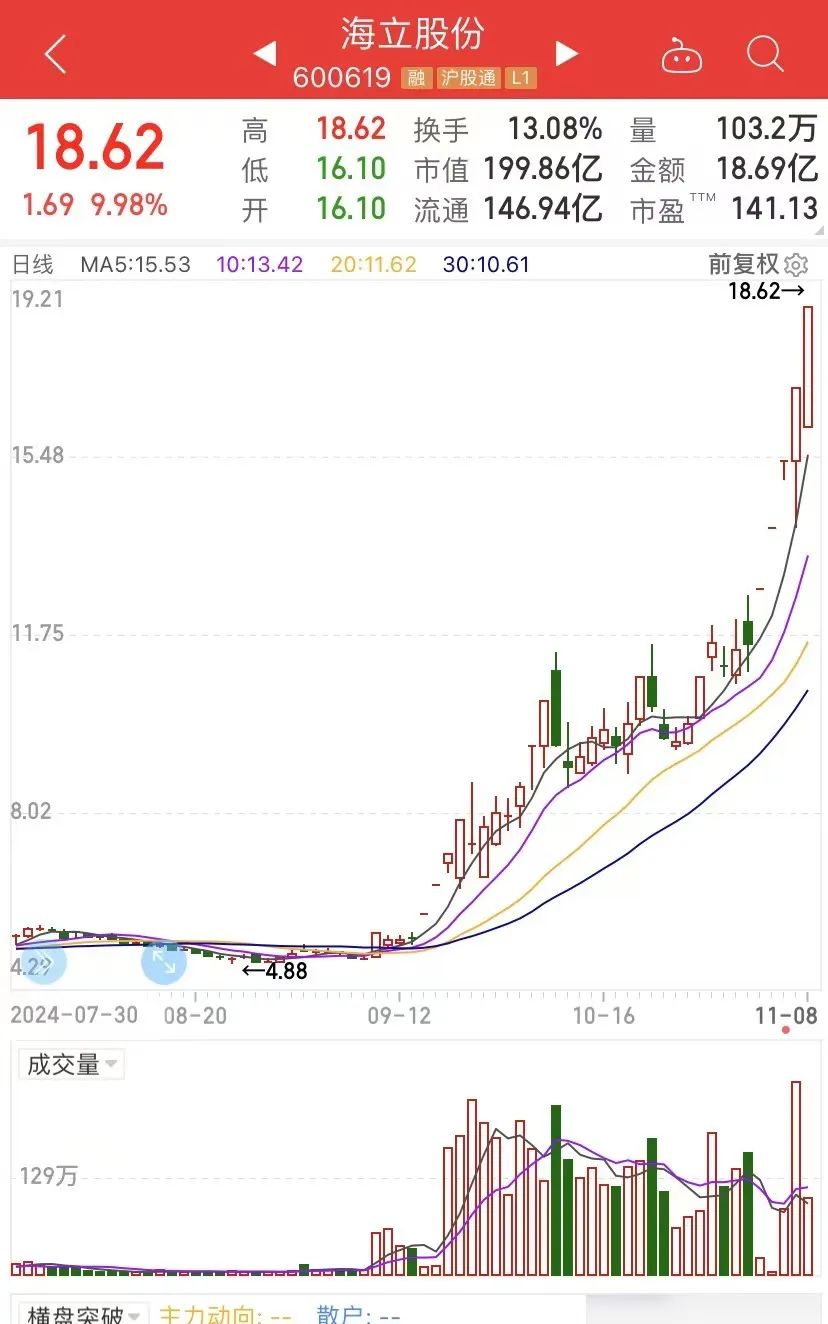Image resolution: width=828 pixels, height=1324 pixels.
Task: Click the 散户 retail investor label
Action: [x=340, y=1316]
